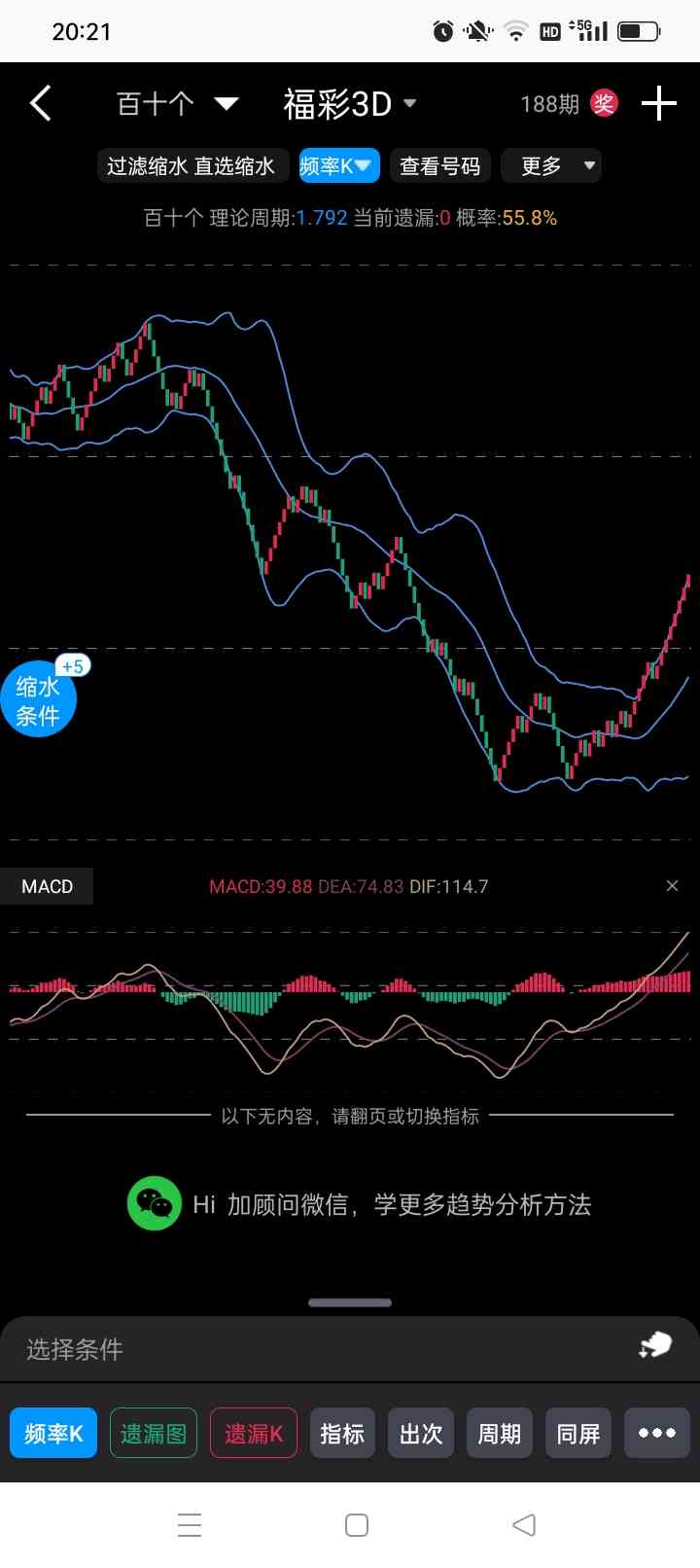Open the three-dot more options button
The image size is (700, 1568).
[x=657, y=1433]
